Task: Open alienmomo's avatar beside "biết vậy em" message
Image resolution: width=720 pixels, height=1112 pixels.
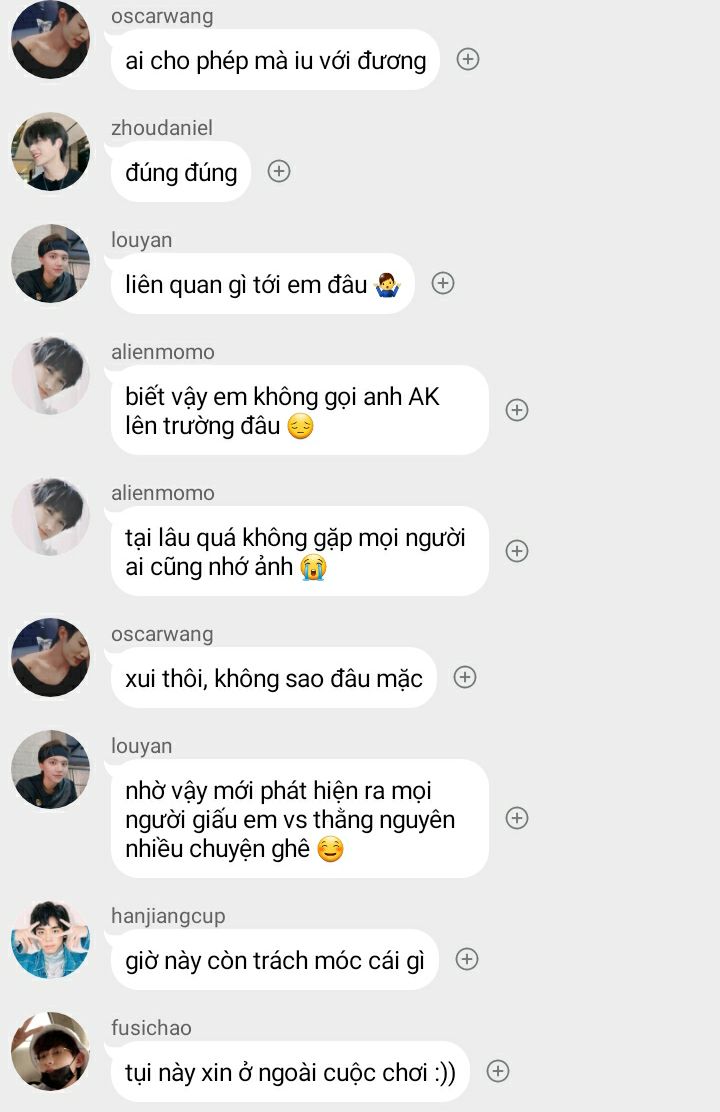Action: pos(50,376)
